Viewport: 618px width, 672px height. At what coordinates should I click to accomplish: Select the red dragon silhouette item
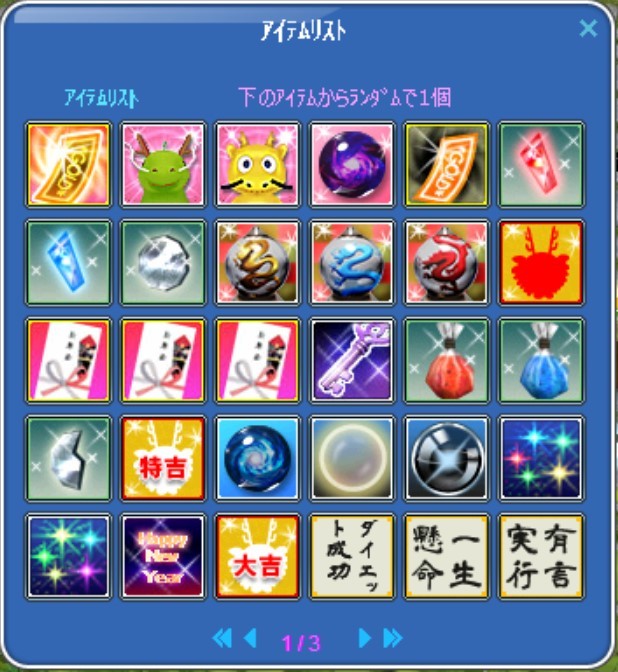541,262
